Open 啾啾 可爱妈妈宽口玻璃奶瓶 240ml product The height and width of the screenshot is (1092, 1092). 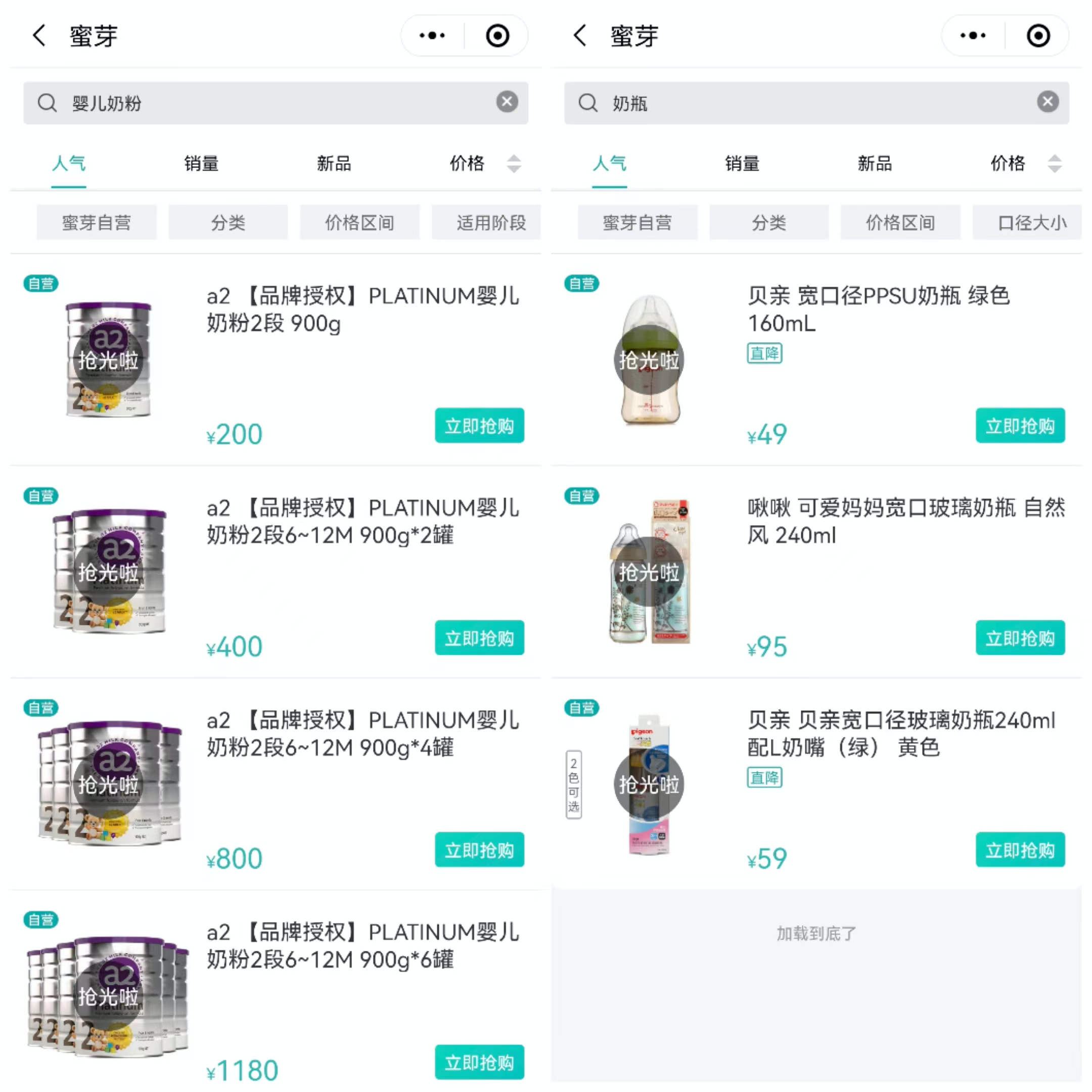tap(904, 521)
